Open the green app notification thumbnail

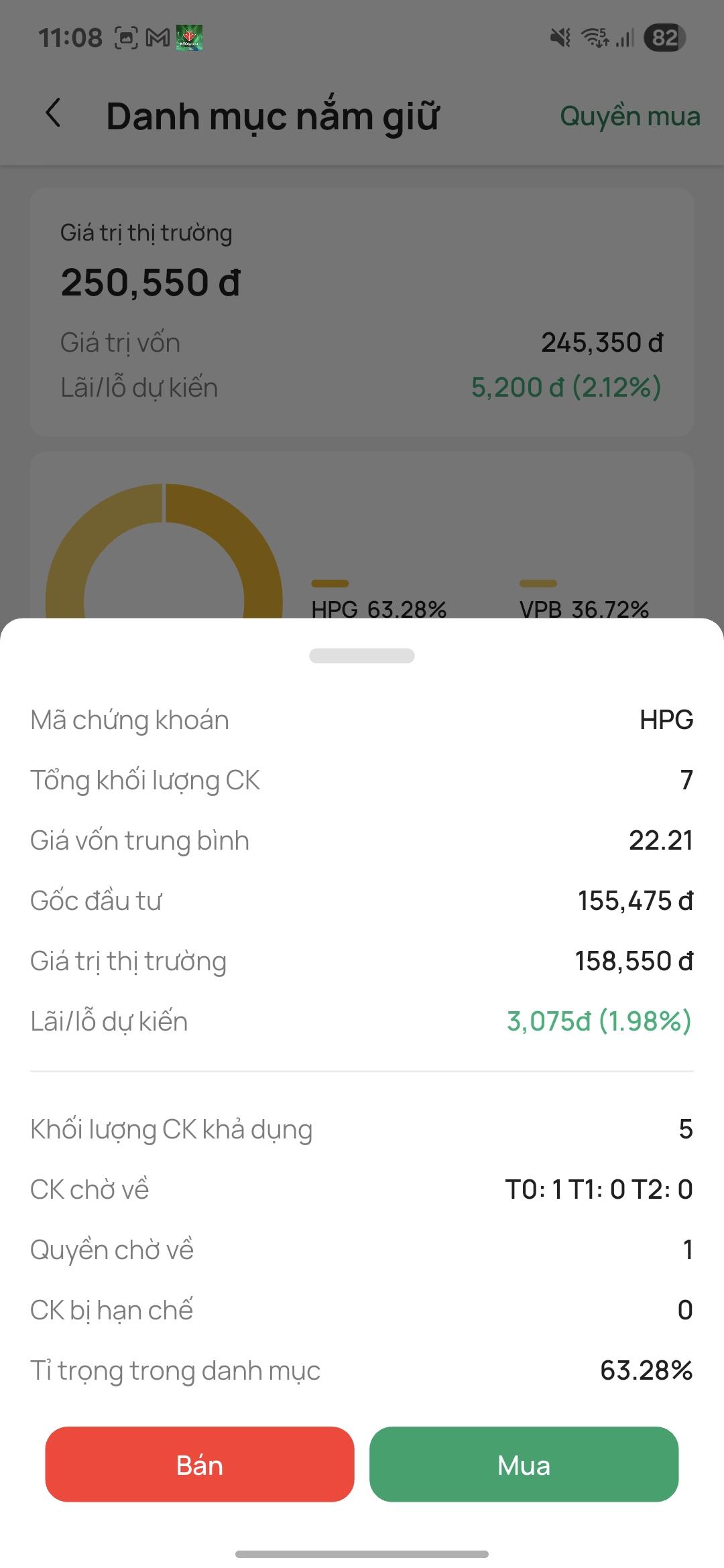(x=190, y=38)
